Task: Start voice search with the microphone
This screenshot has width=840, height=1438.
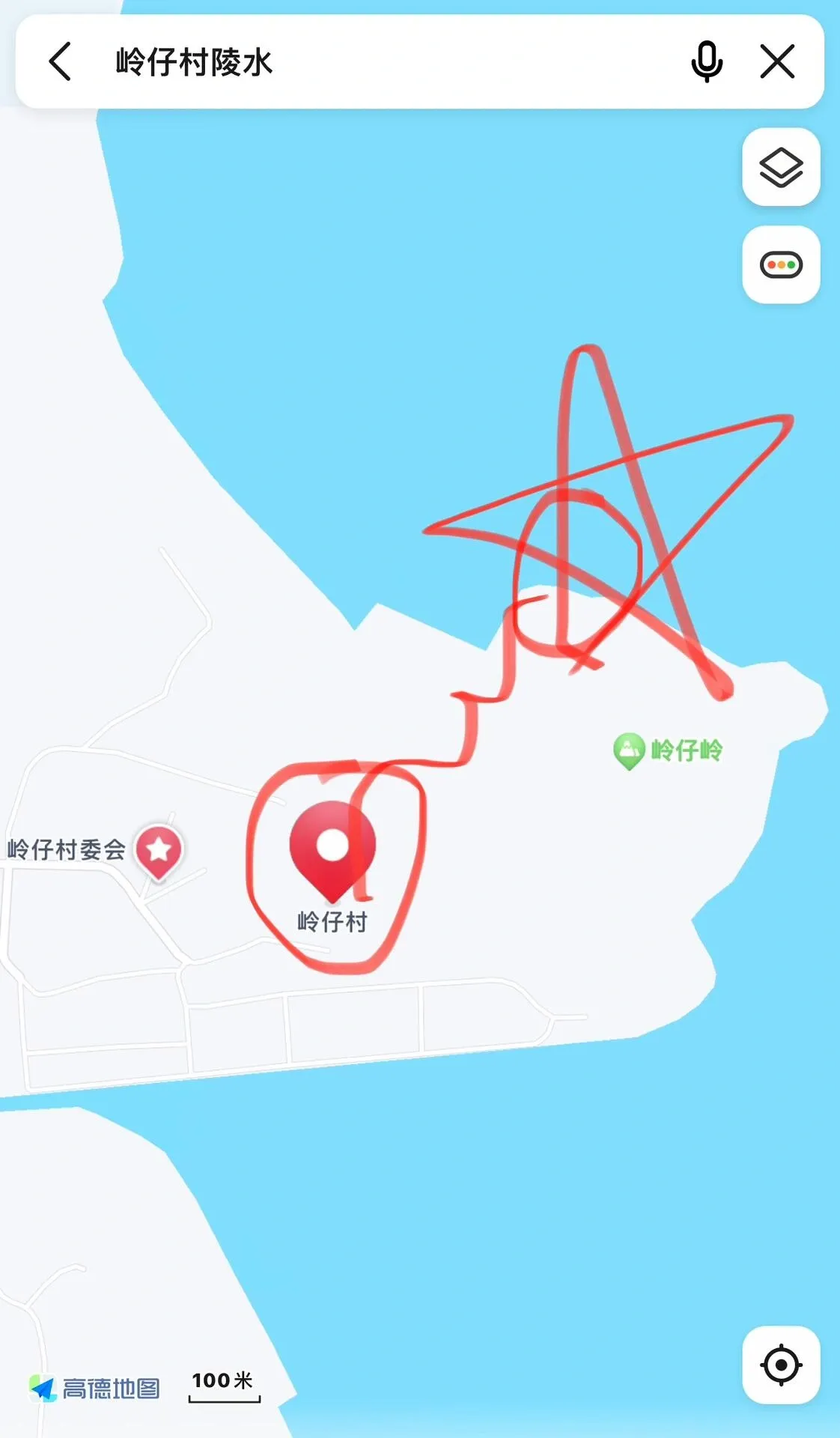Action: [706, 61]
